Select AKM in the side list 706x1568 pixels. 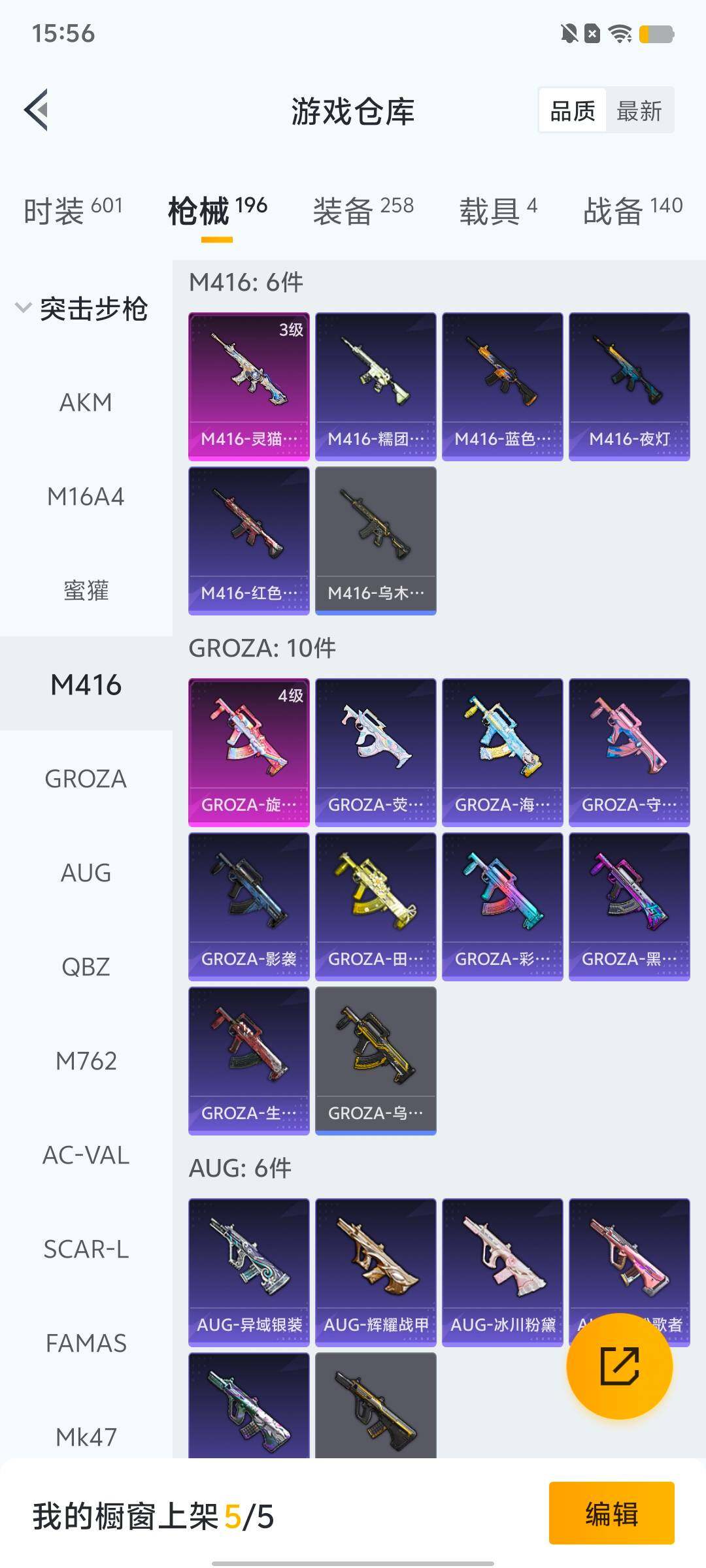[x=86, y=402]
